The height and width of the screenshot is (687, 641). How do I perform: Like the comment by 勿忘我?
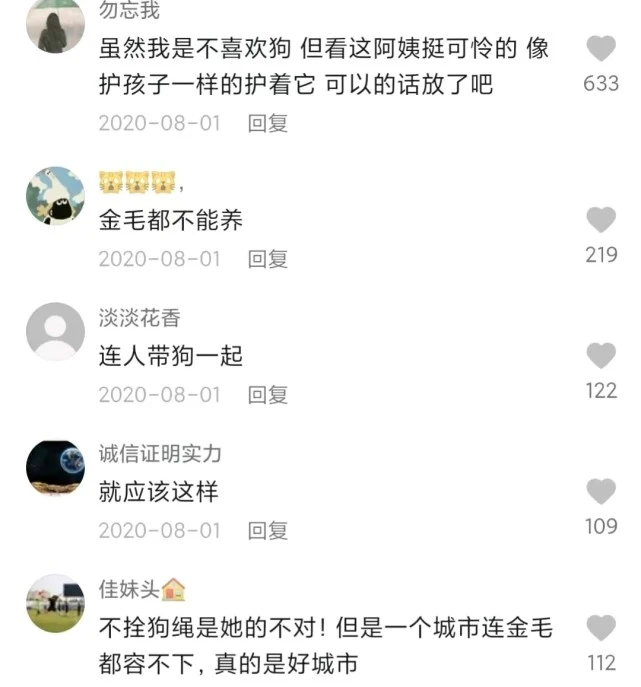[601, 48]
